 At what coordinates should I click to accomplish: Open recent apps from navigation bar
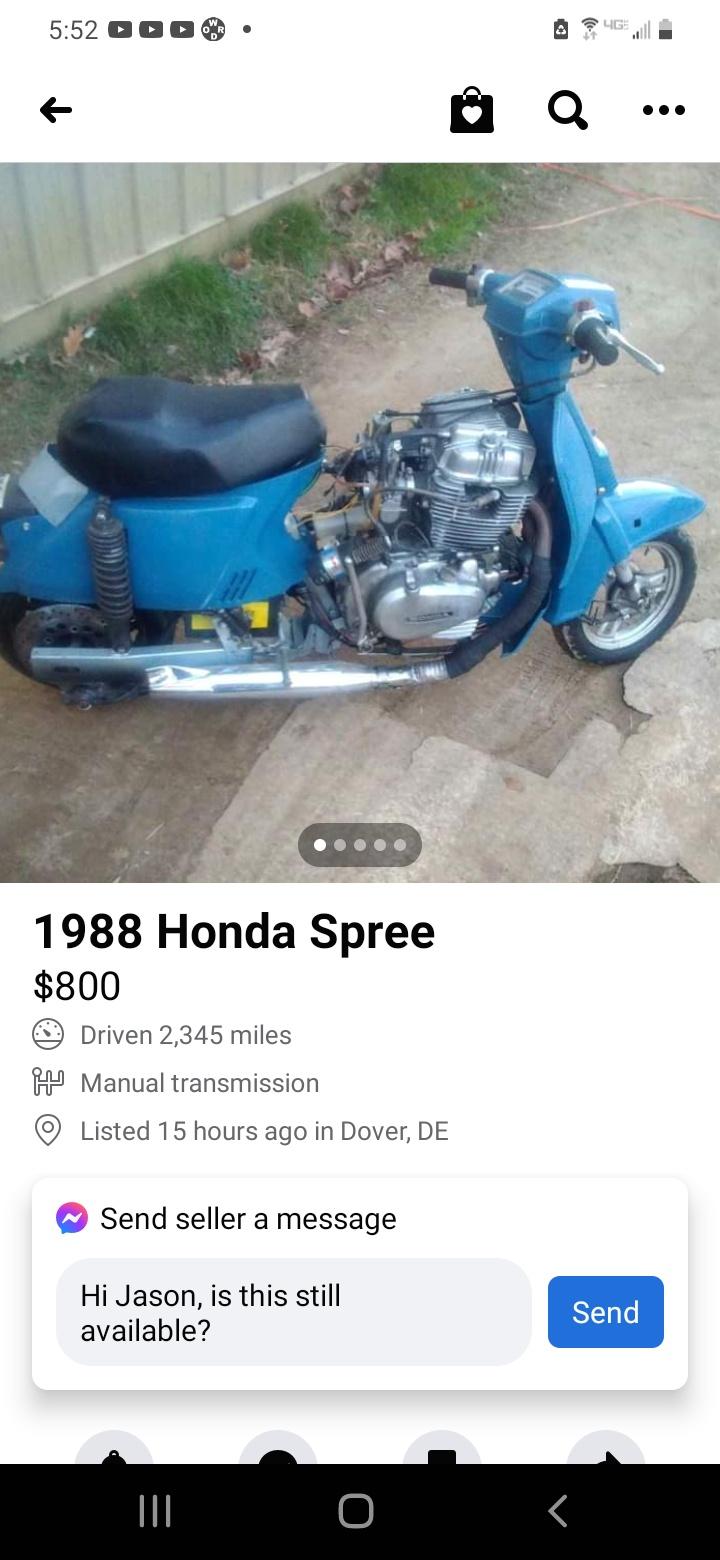pos(155,1511)
